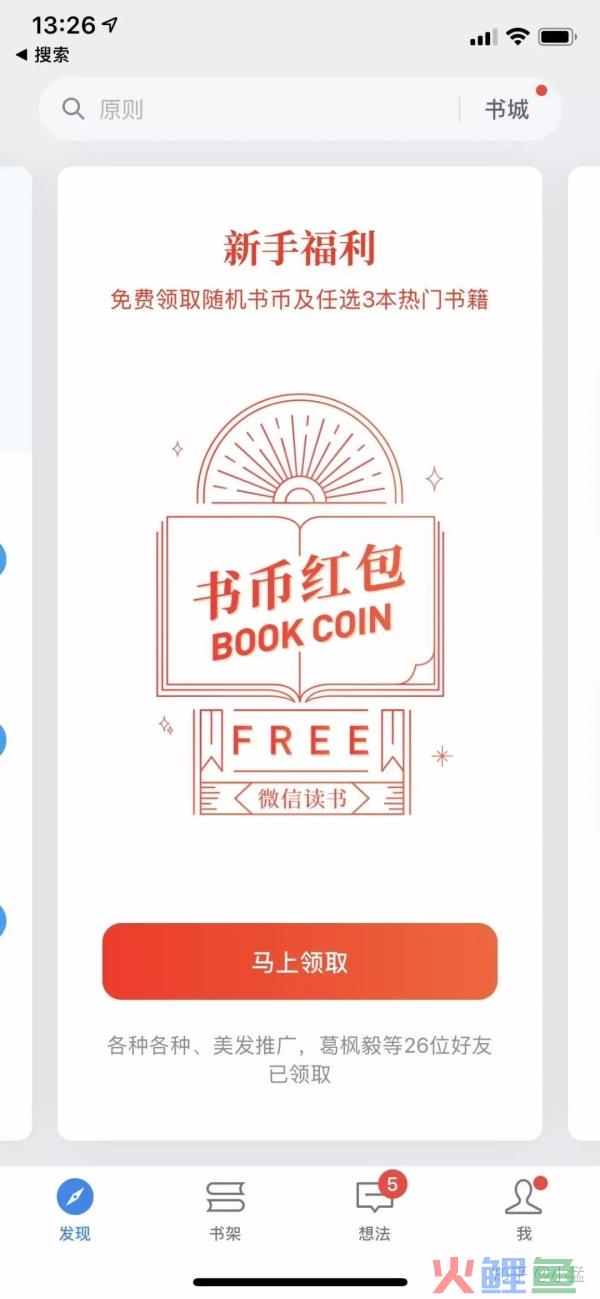Screen dimensions: 600x1299
Task: Switch to the 书架 tab
Action: pos(225,1208)
